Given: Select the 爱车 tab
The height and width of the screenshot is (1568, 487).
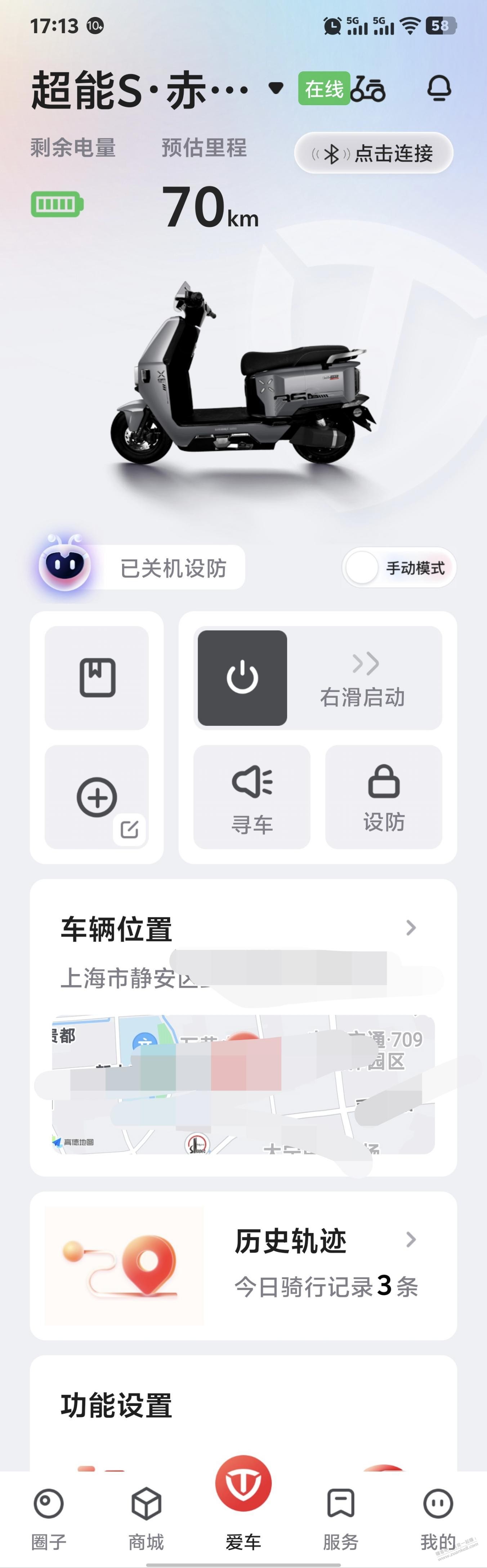Looking at the screenshot, I should click(x=243, y=1504).
